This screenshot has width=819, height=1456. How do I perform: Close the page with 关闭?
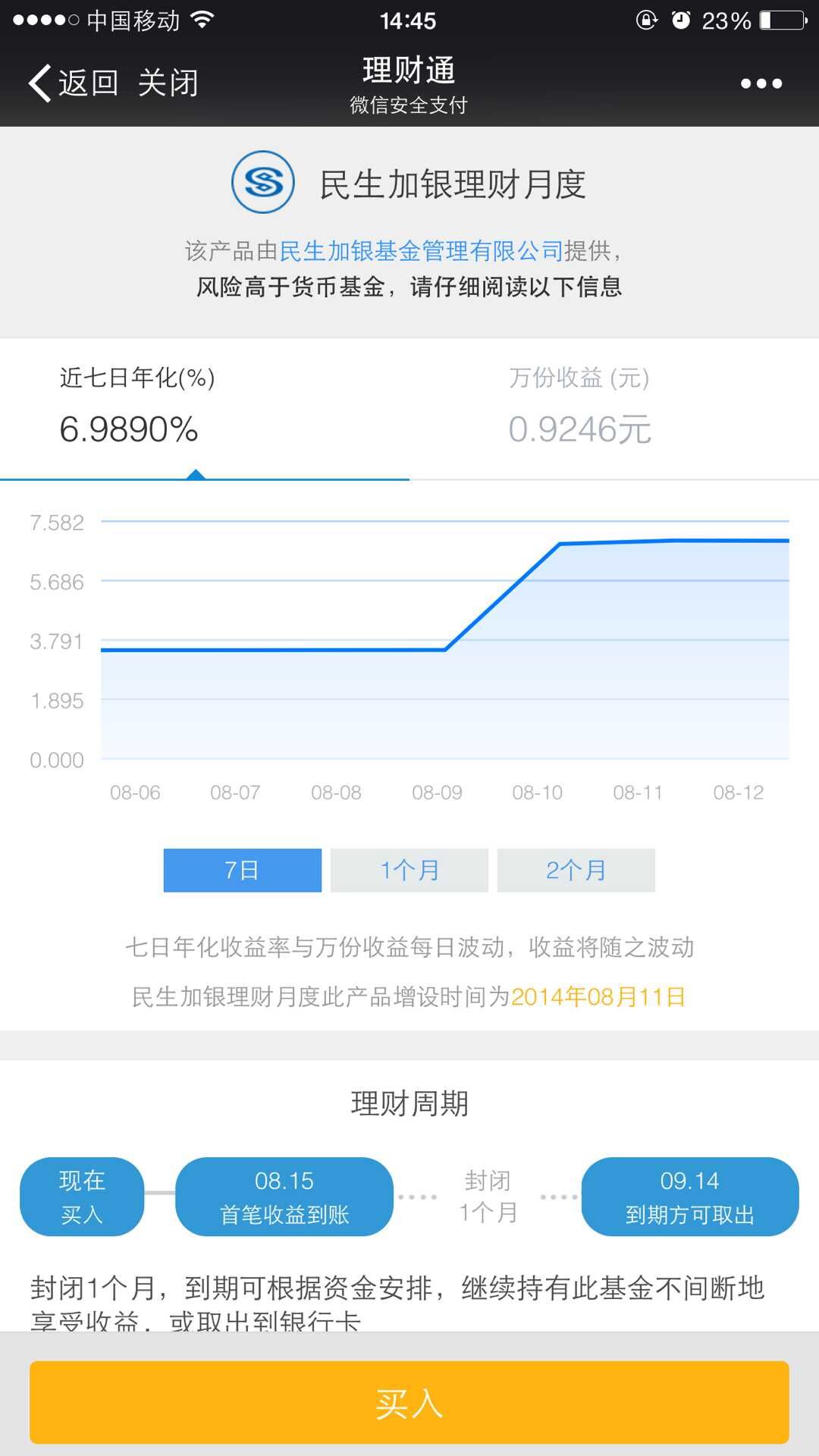168,83
